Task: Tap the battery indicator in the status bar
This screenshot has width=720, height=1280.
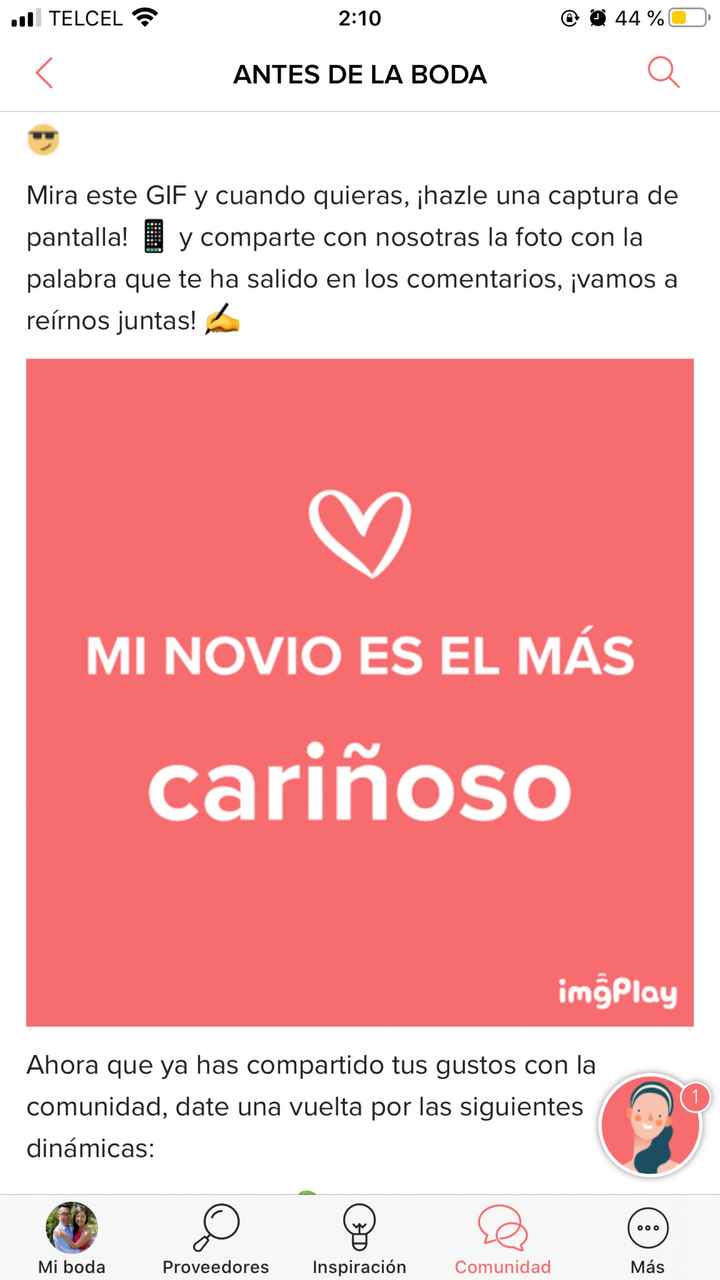Action: tap(686, 16)
